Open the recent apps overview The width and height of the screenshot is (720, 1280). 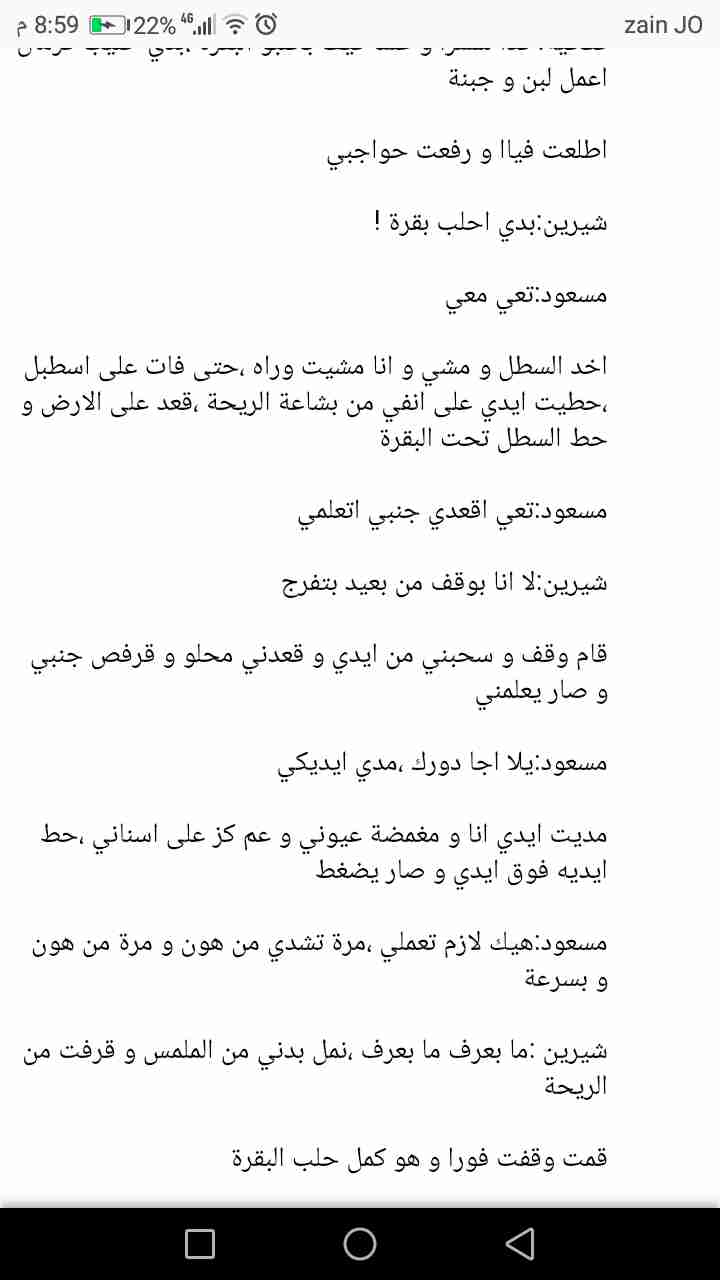click(x=200, y=1243)
